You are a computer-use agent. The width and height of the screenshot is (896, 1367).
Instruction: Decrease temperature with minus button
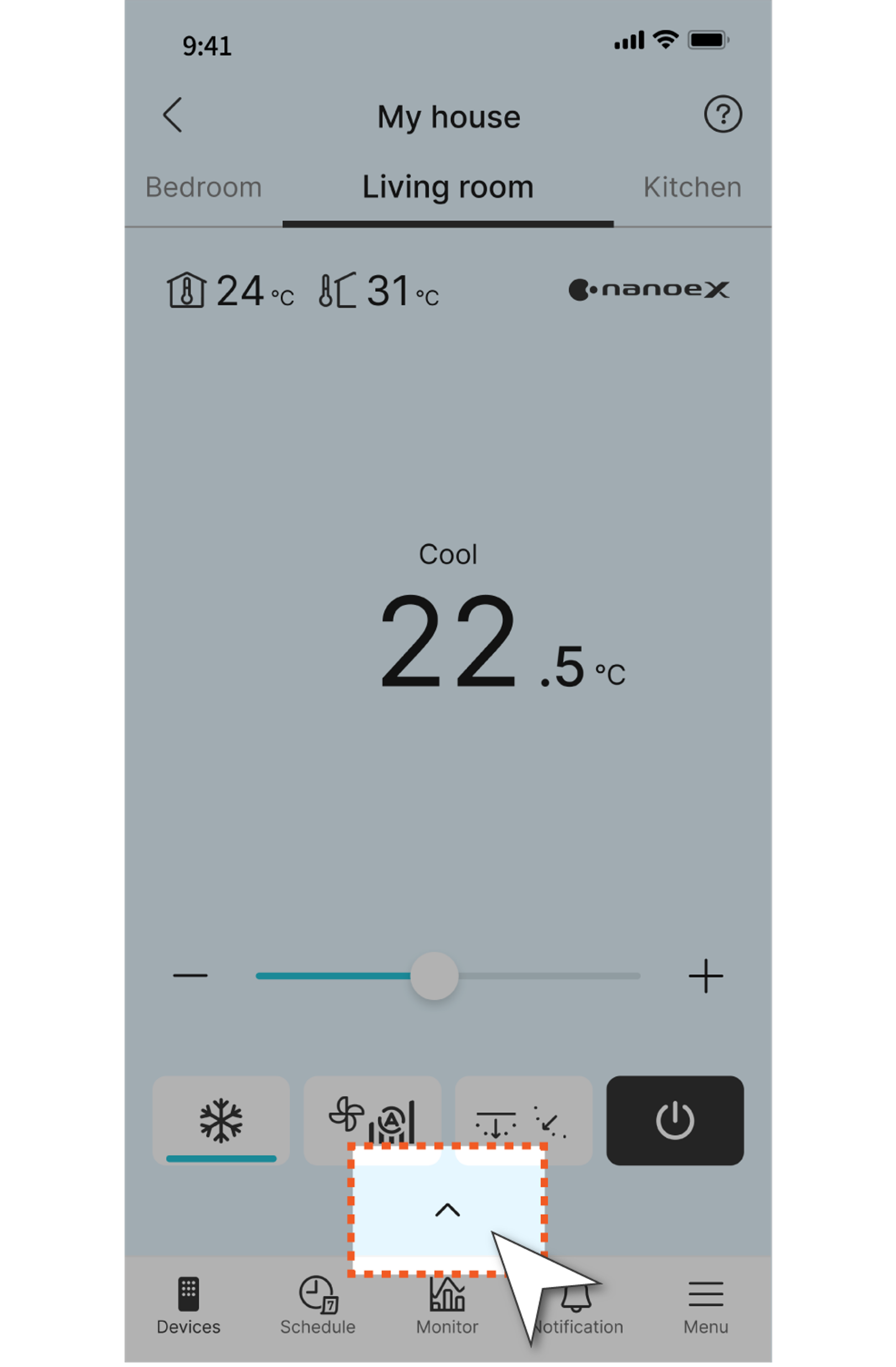[190, 975]
